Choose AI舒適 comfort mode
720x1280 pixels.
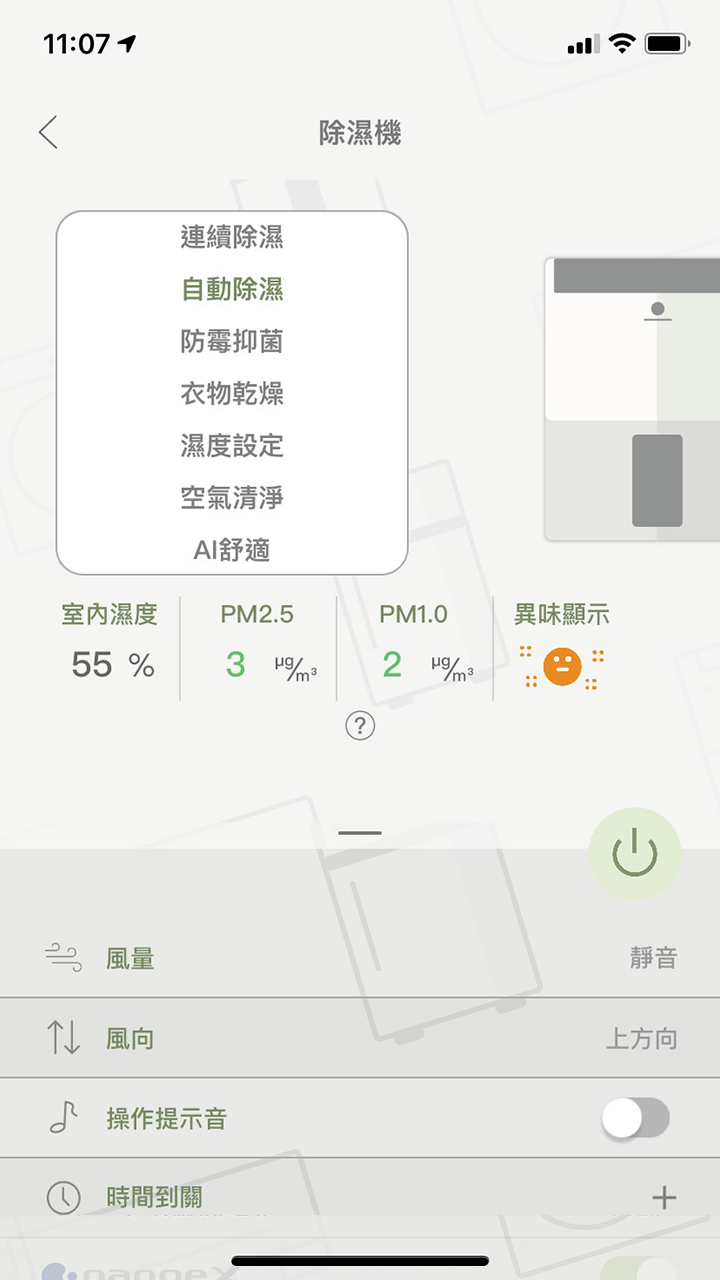tap(234, 548)
